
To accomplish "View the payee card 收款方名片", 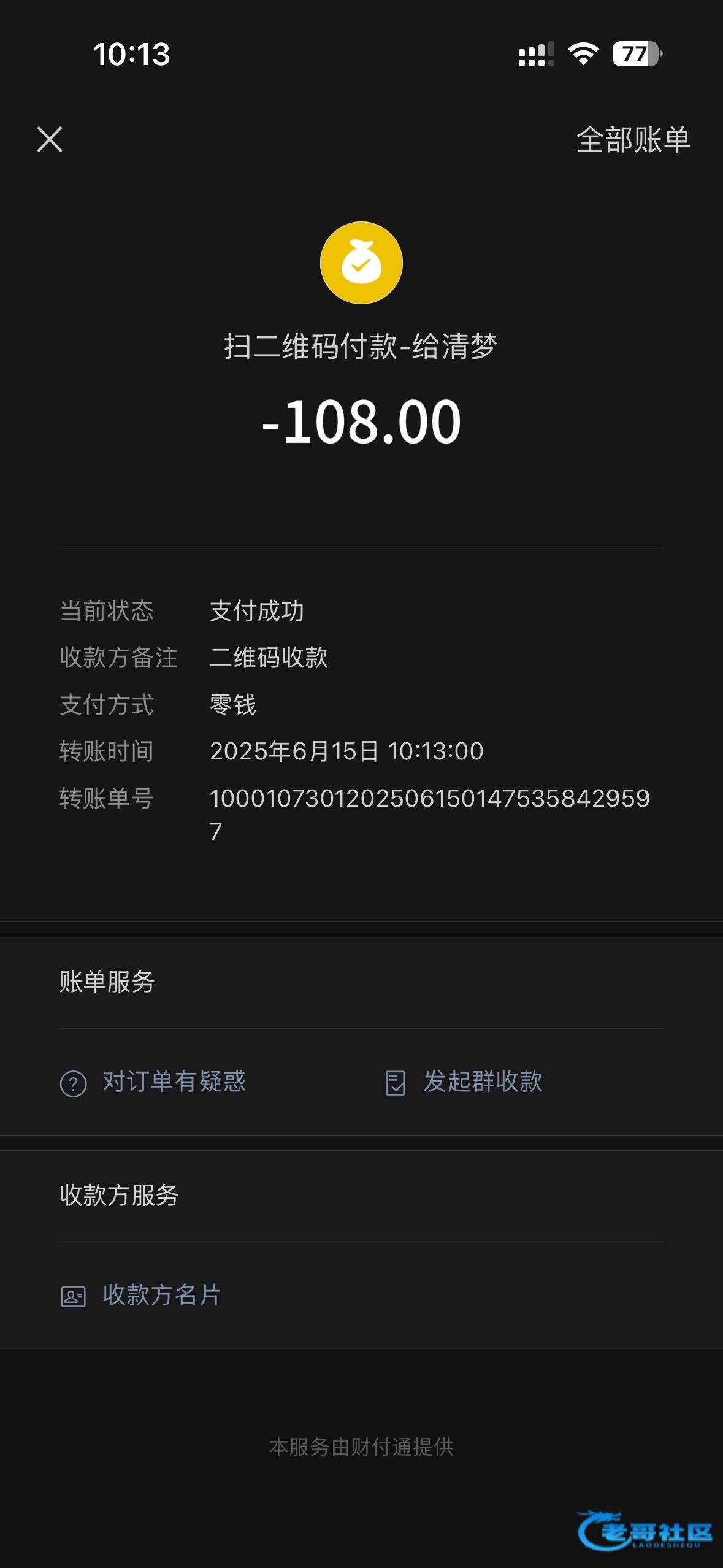I will [140, 1295].
